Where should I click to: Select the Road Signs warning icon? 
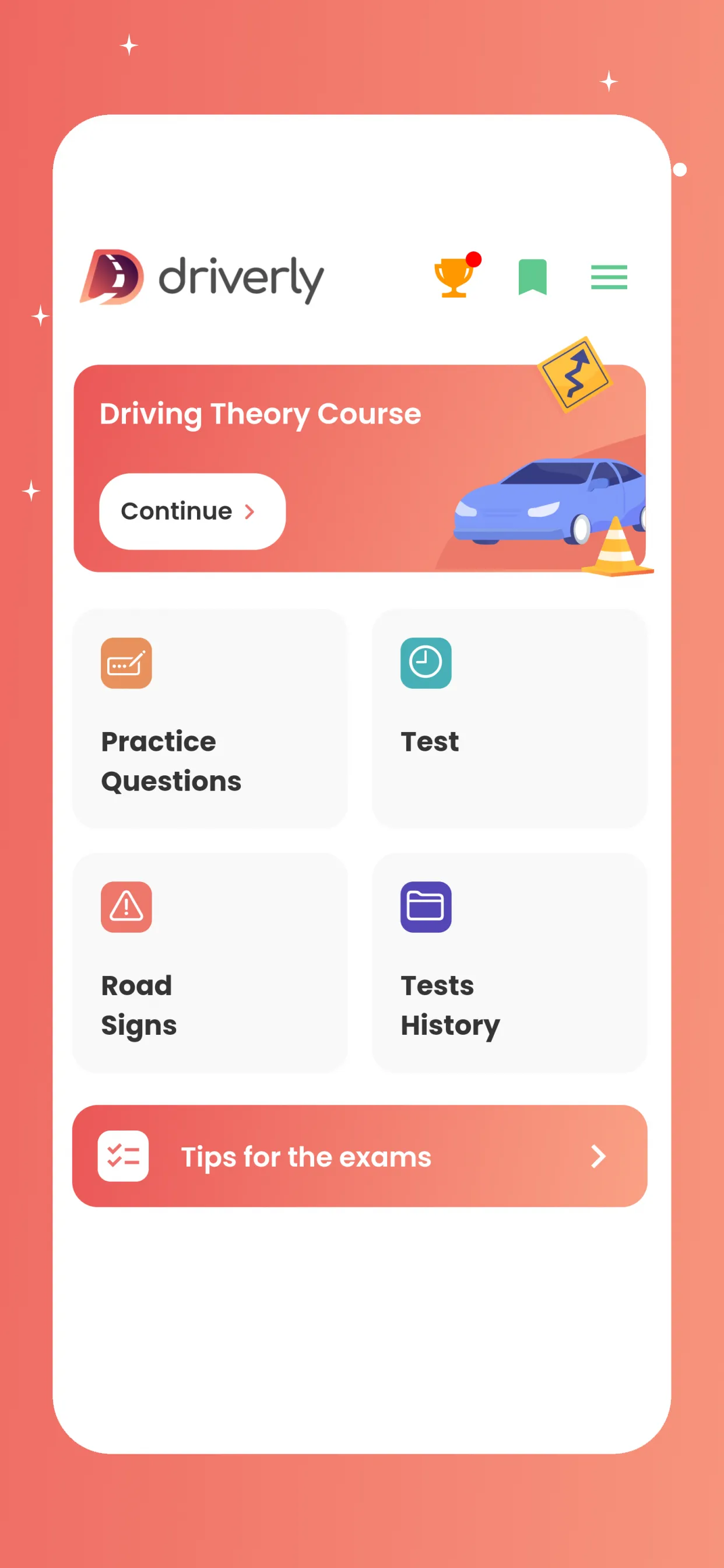(x=126, y=907)
